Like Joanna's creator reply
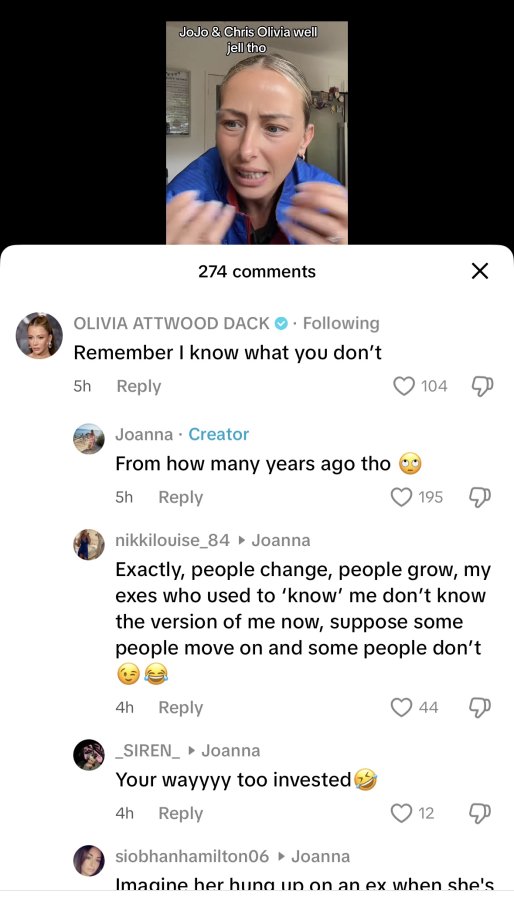The image size is (514, 900). 402,497
